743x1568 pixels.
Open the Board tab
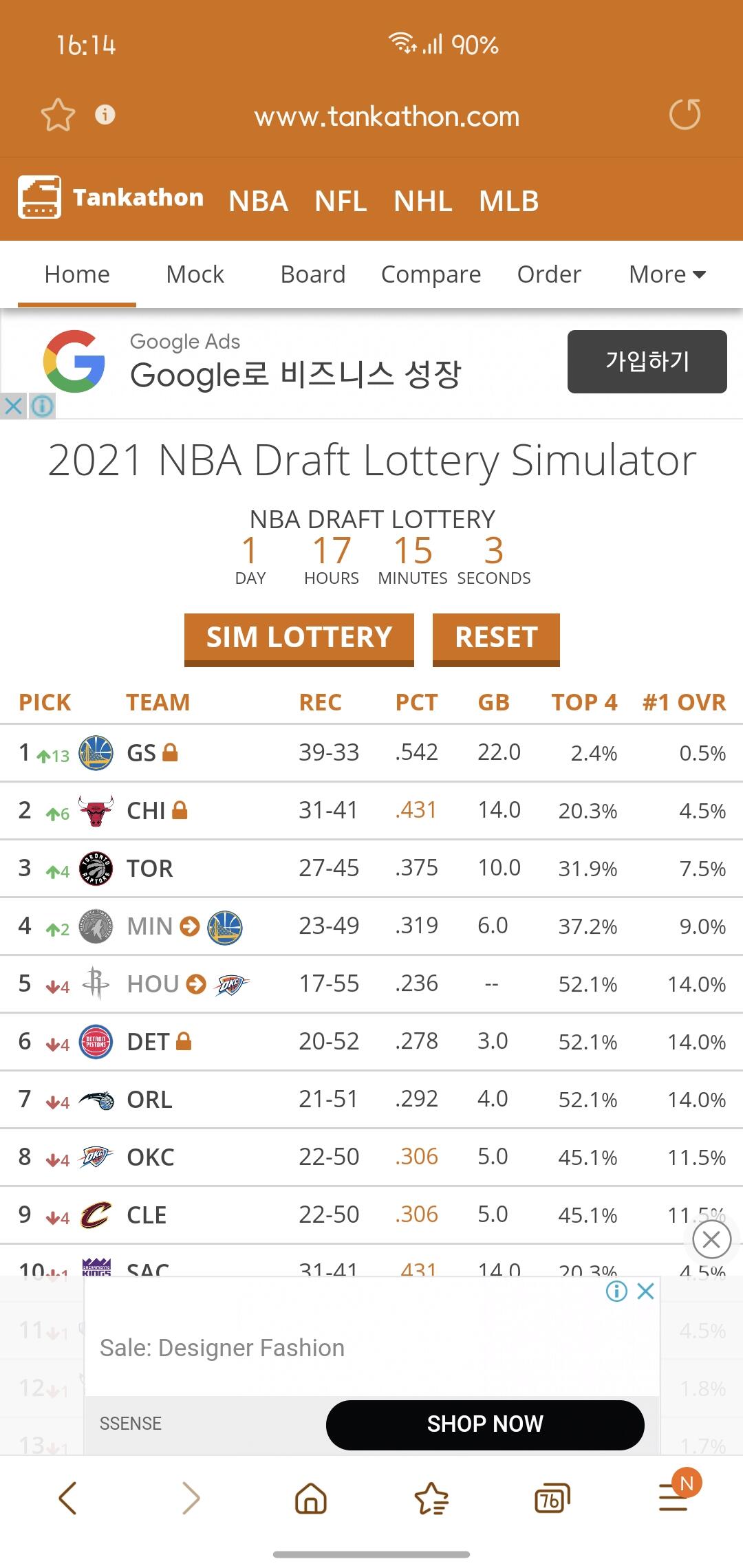(313, 274)
